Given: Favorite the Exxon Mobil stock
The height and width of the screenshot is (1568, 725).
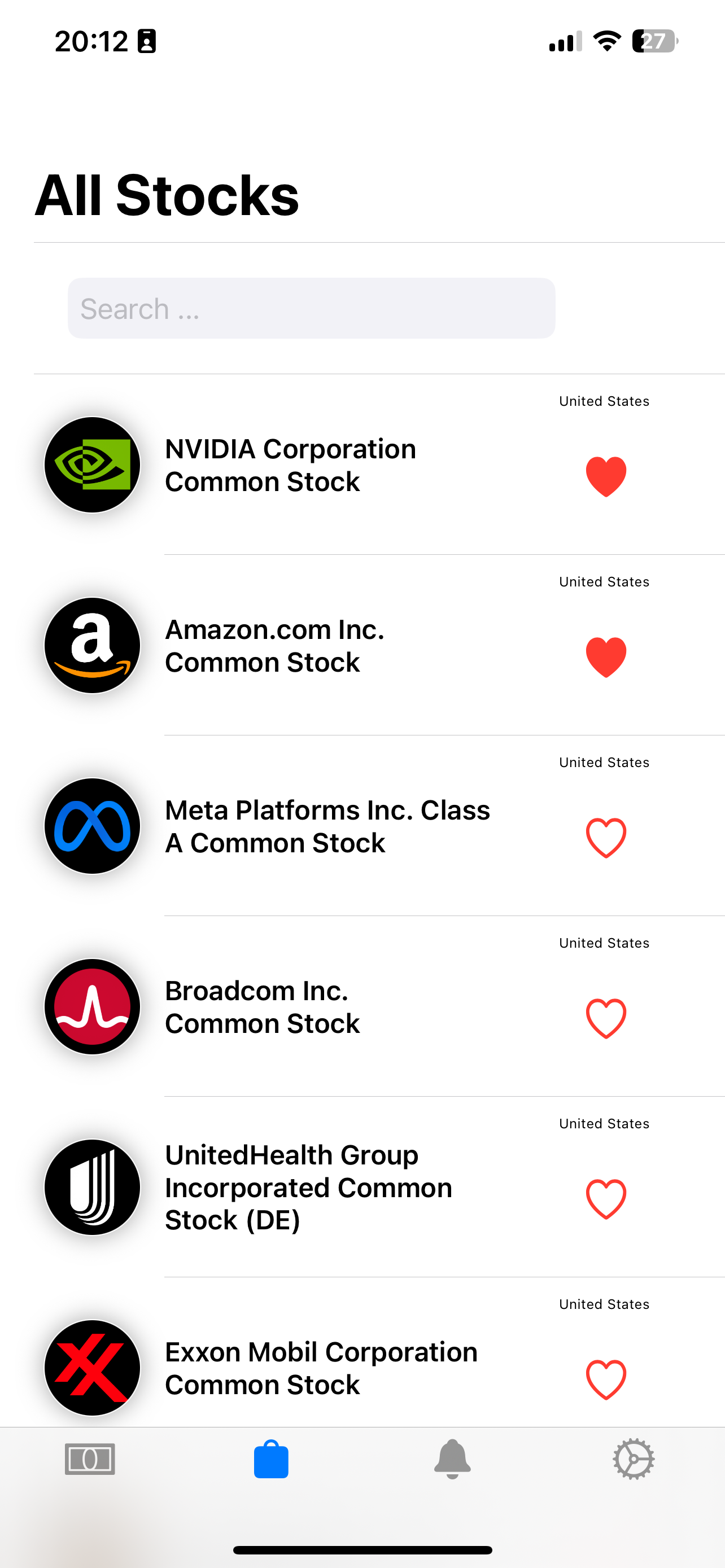Looking at the screenshot, I should [606, 1379].
